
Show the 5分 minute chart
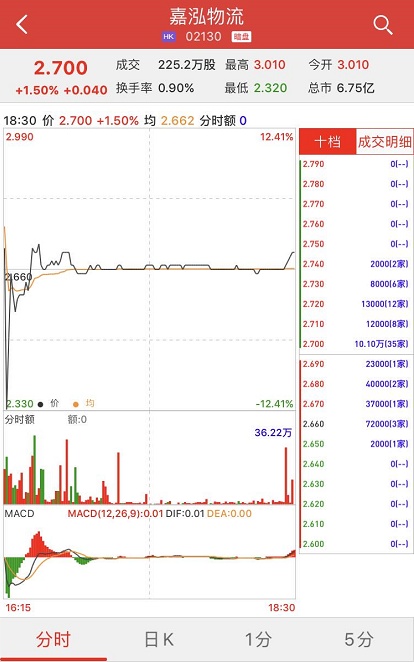(x=359, y=640)
